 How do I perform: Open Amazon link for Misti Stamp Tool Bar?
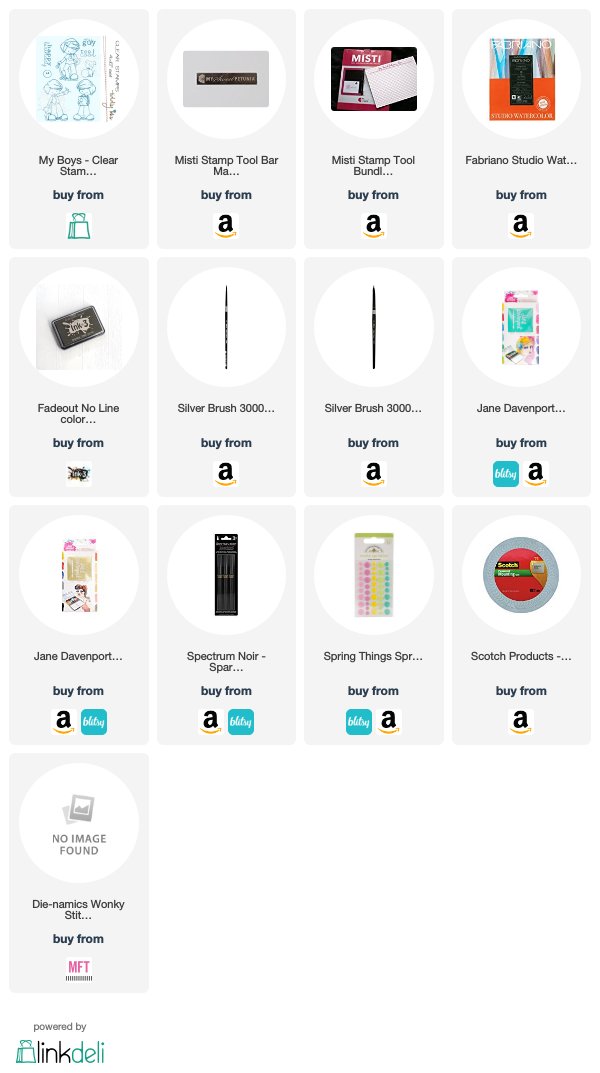click(x=226, y=225)
